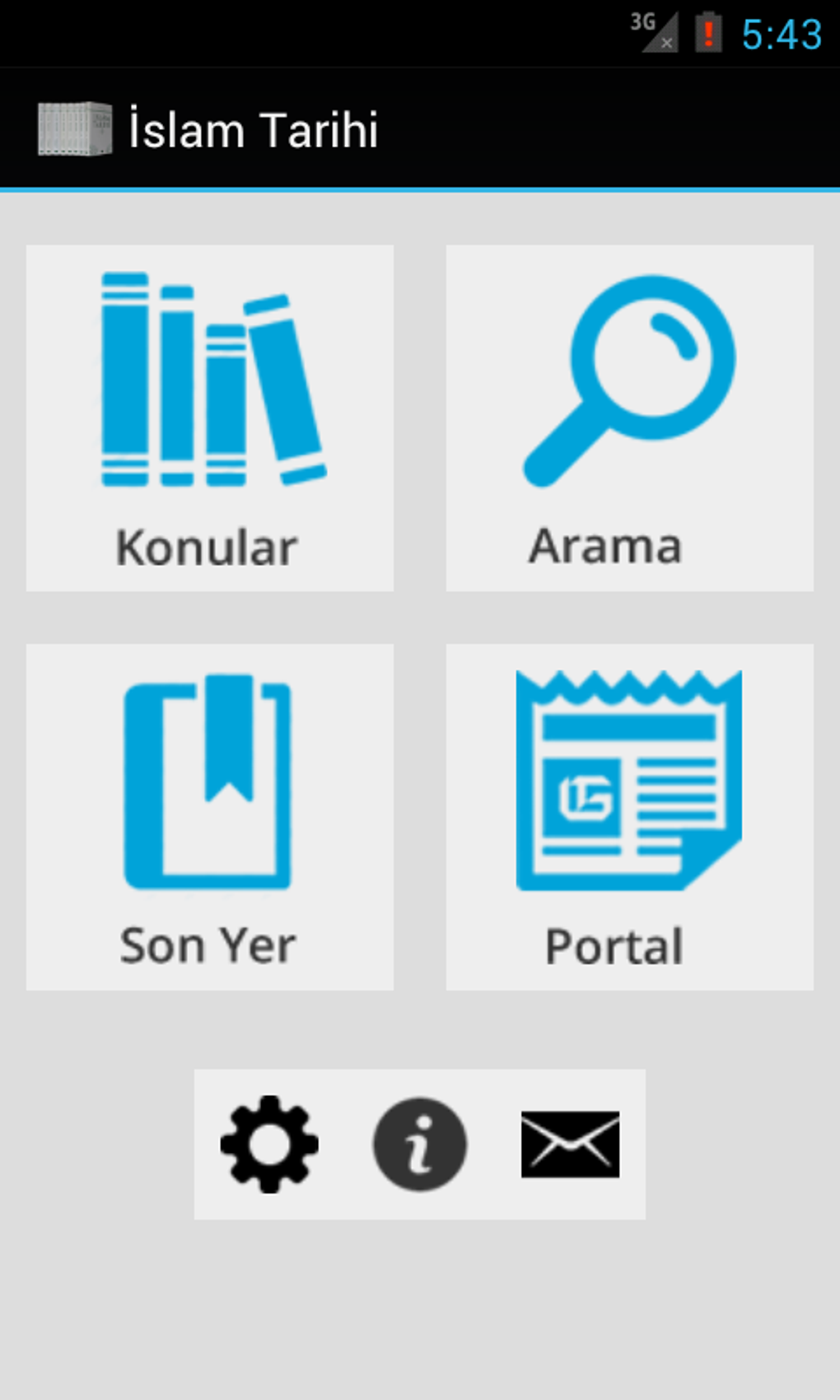Viewport: 840px width, 1400px height.
Task: Show app info via the info icon
Action: (420, 1144)
